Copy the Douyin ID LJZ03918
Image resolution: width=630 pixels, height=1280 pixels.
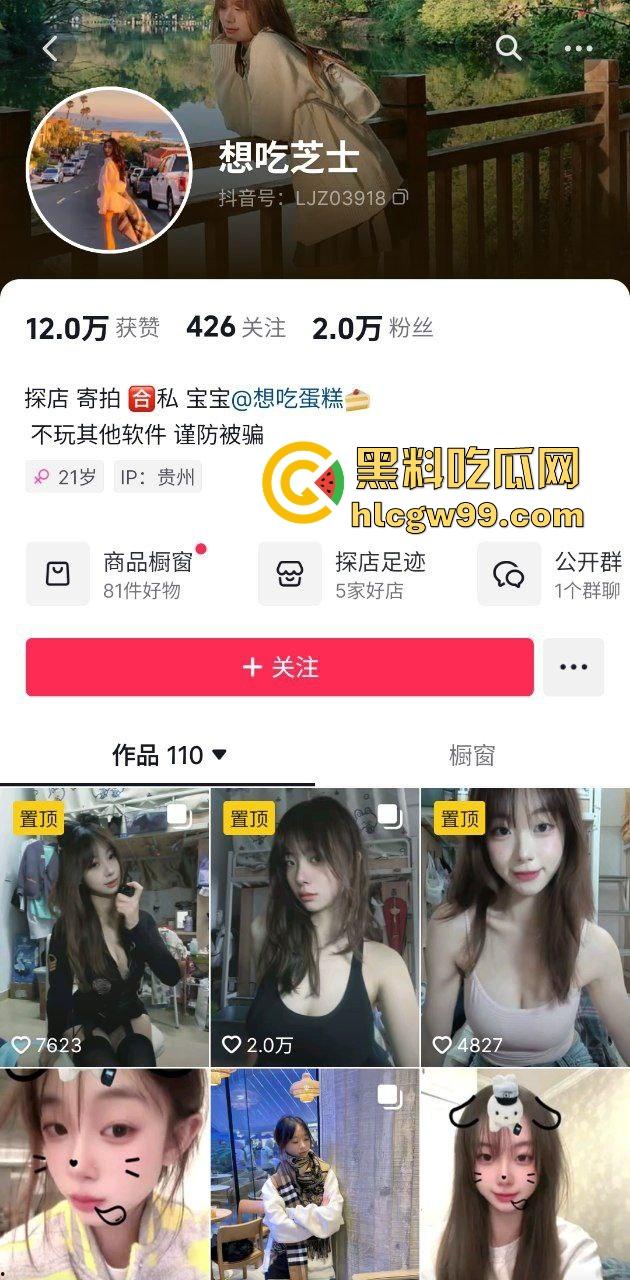[400, 198]
